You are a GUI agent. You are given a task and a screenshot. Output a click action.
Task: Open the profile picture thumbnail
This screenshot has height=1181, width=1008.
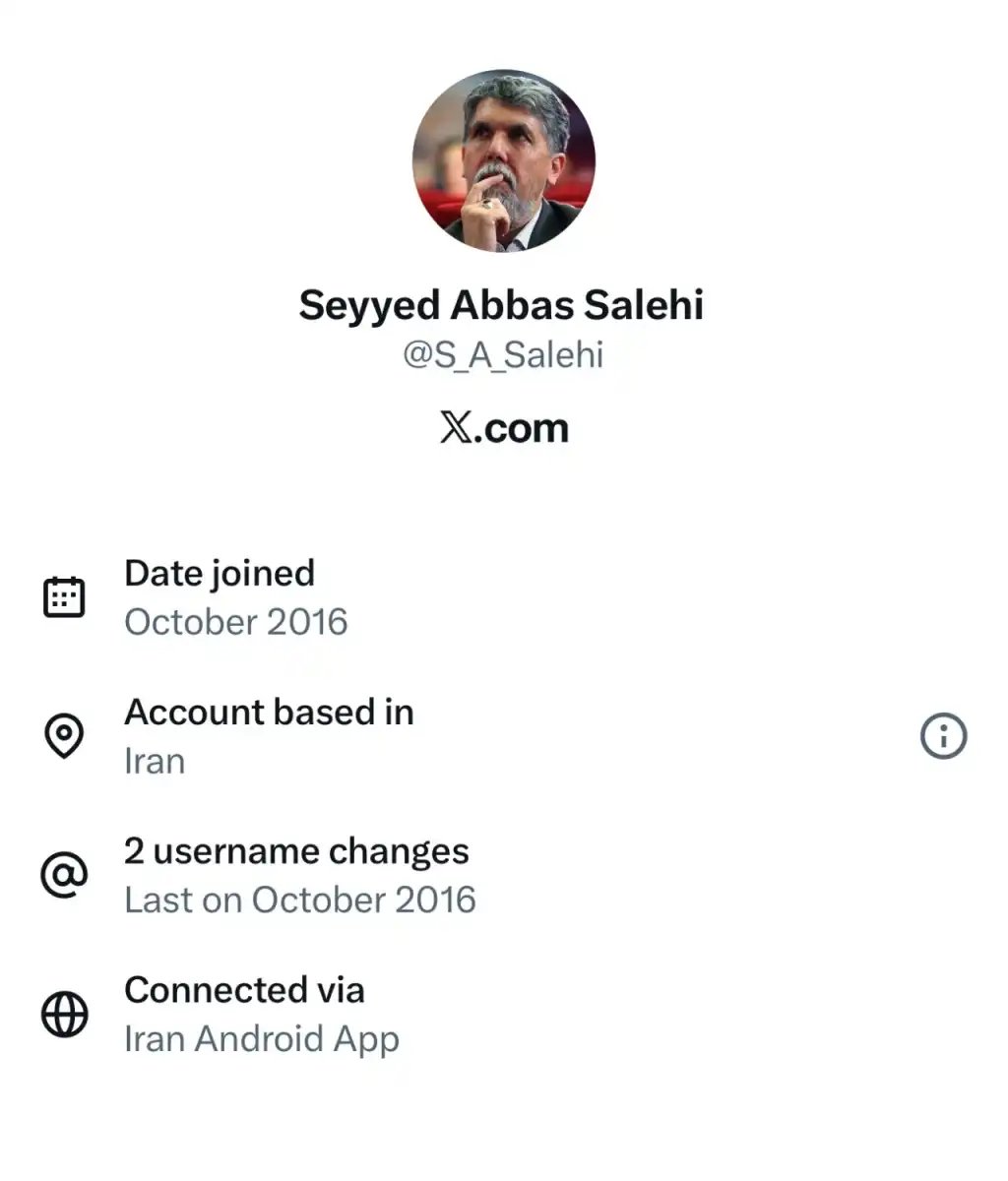[503, 160]
